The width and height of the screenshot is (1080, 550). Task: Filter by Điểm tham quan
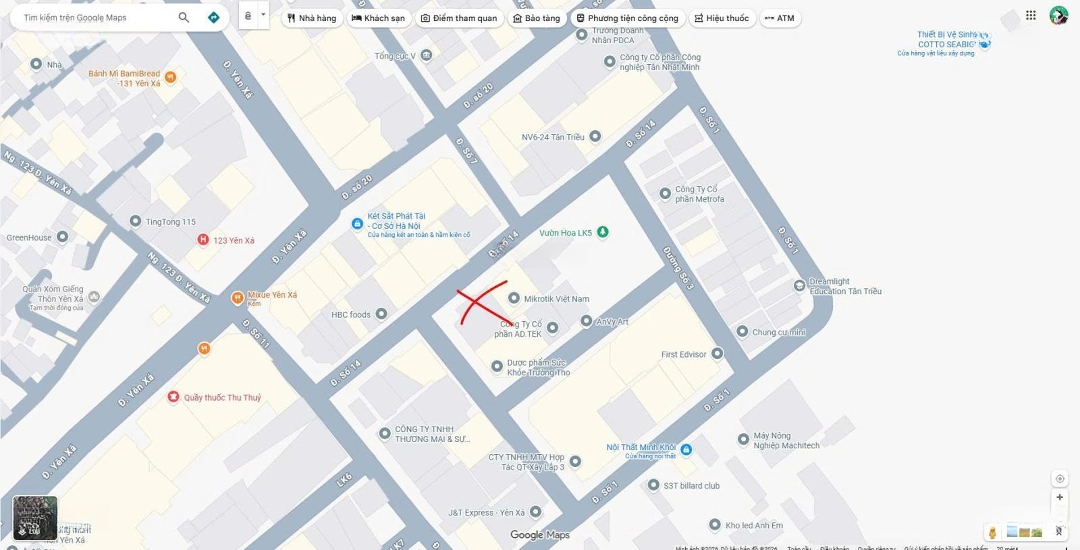[x=458, y=18]
